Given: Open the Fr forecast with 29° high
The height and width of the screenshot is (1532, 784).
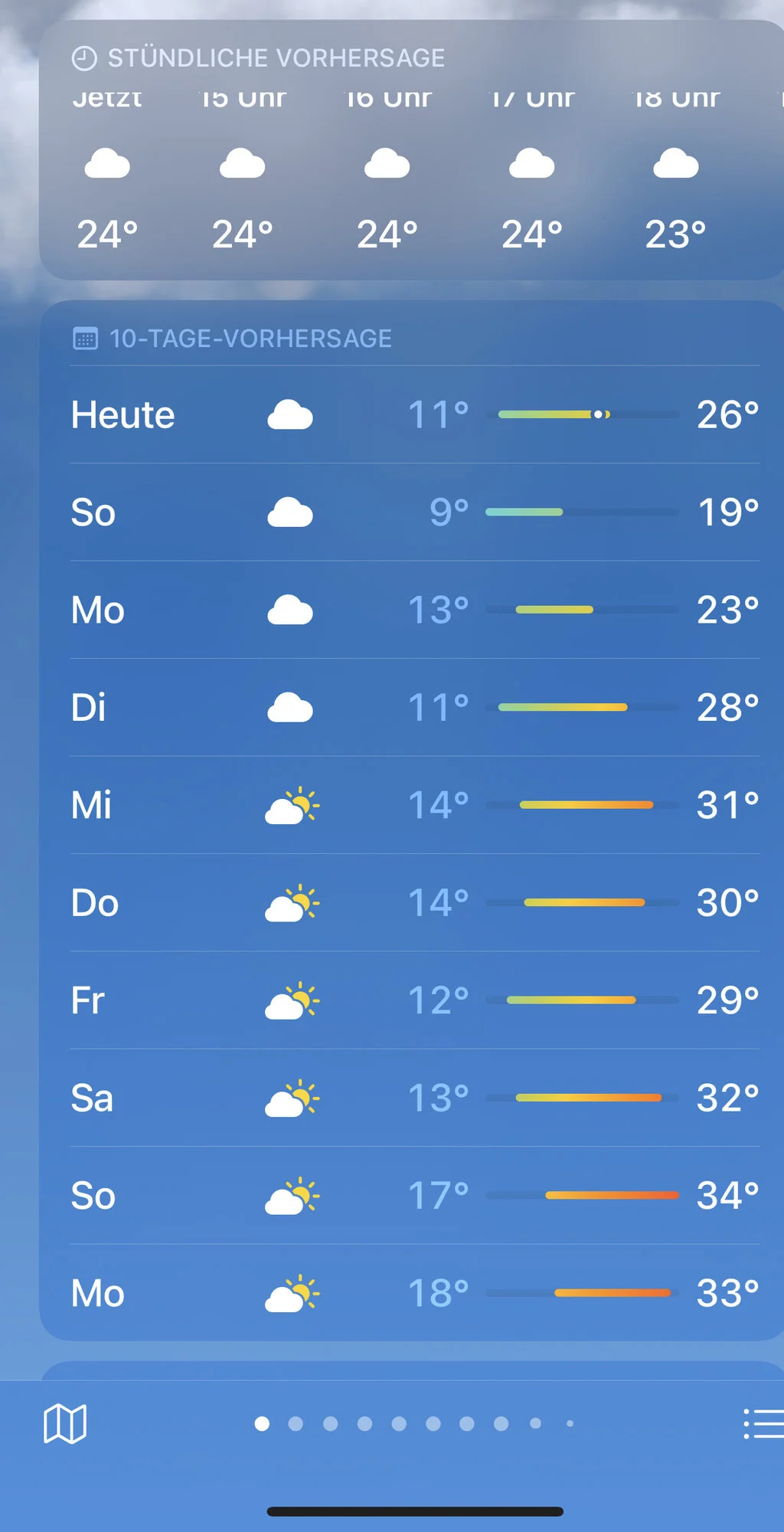Looking at the screenshot, I should pyautogui.click(x=413, y=1000).
